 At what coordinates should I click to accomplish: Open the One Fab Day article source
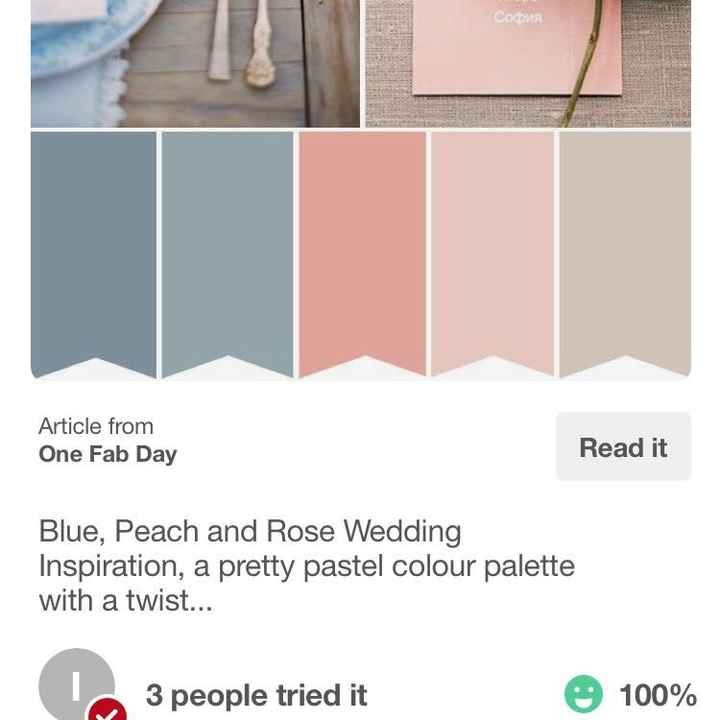tap(108, 454)
